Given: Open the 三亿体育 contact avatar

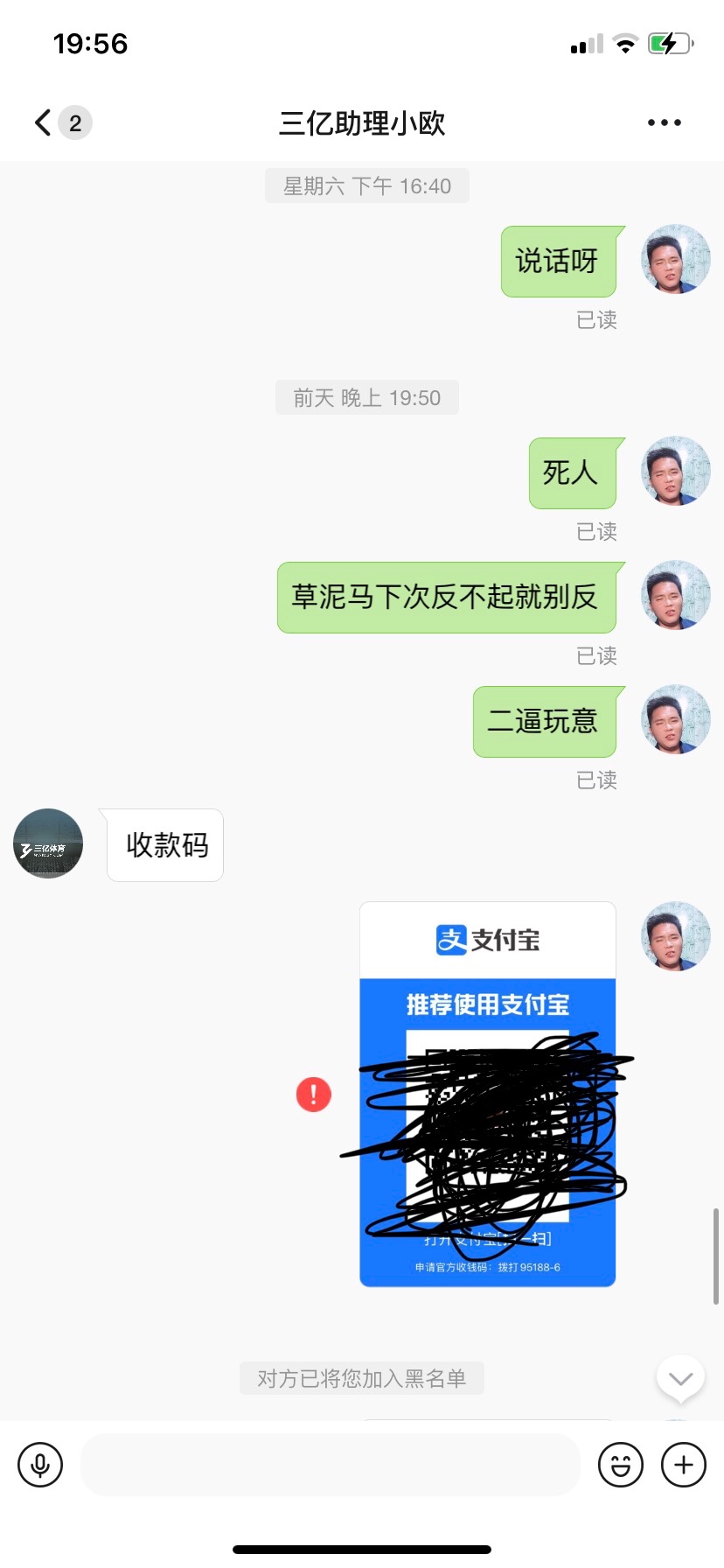Looking at the screenshot, I should pyautogui.click(x=48, y=843).
